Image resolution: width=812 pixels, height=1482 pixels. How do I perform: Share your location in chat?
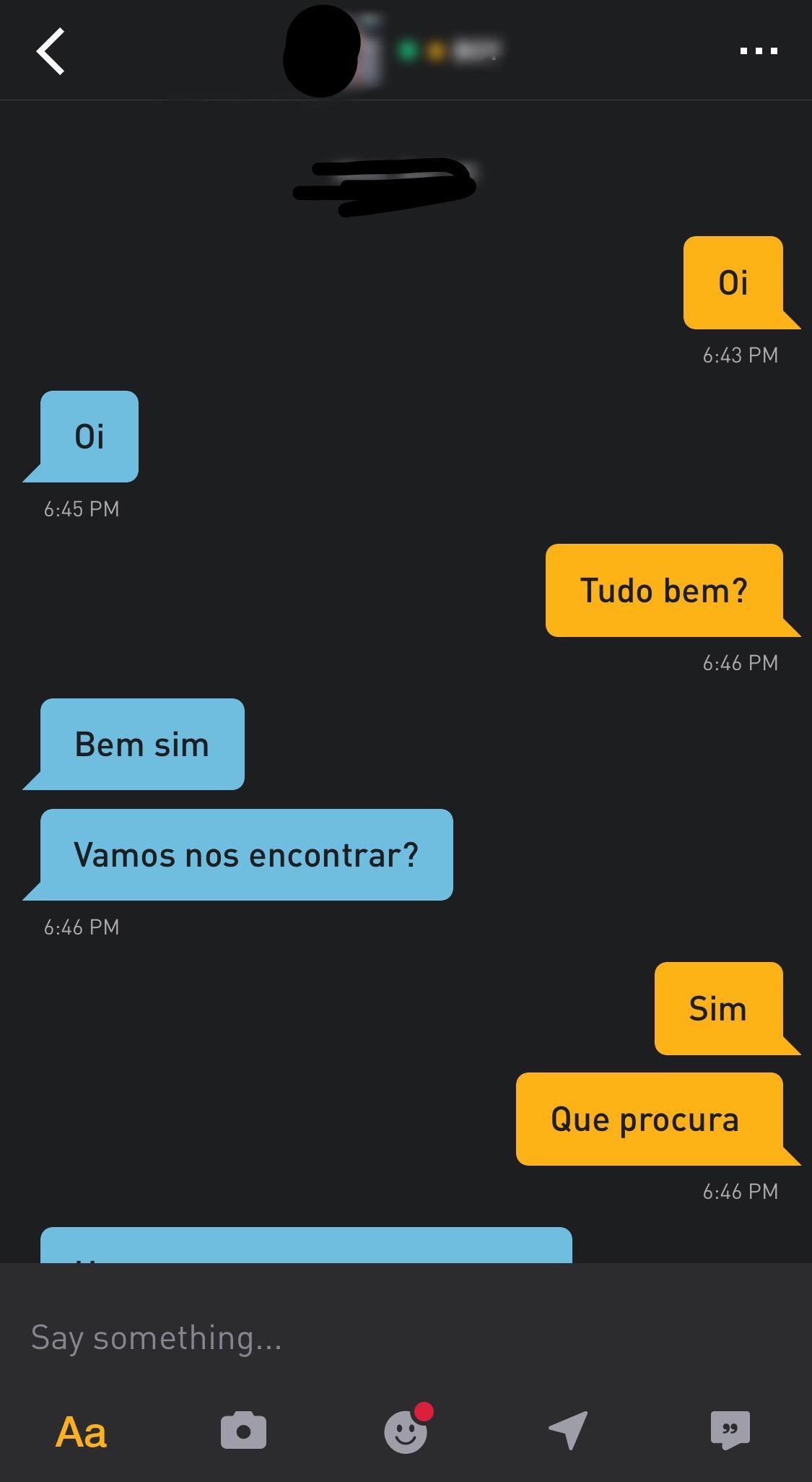(568, 1431)
